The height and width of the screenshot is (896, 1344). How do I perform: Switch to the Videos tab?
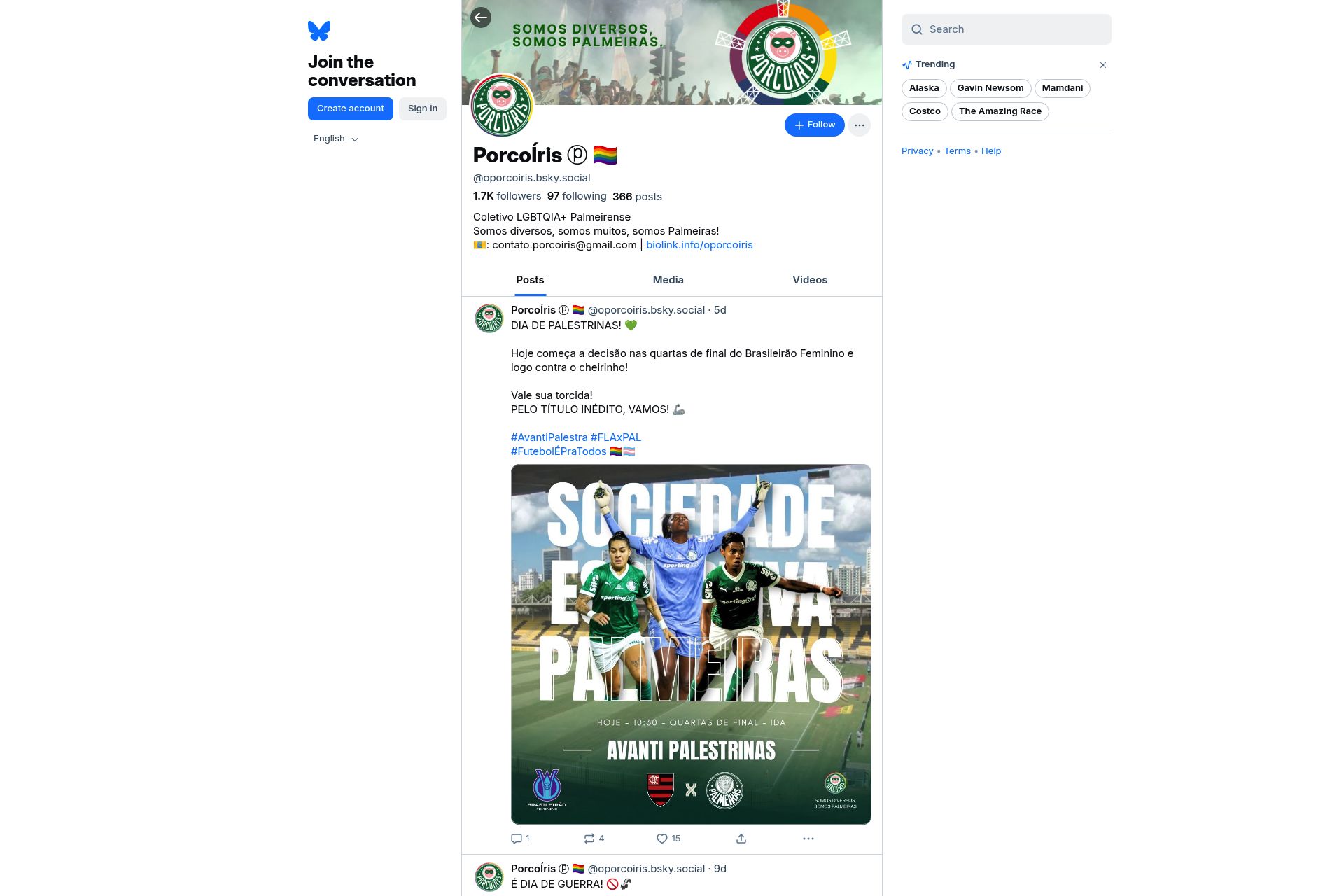(810, 280)
